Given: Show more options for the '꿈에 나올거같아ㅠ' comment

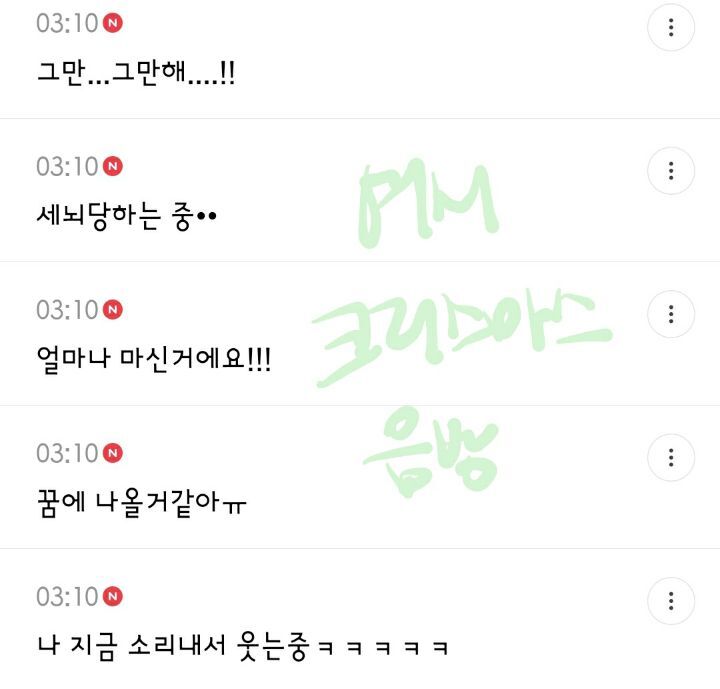Looking at the screenshot, I should (x=670, y=458).
